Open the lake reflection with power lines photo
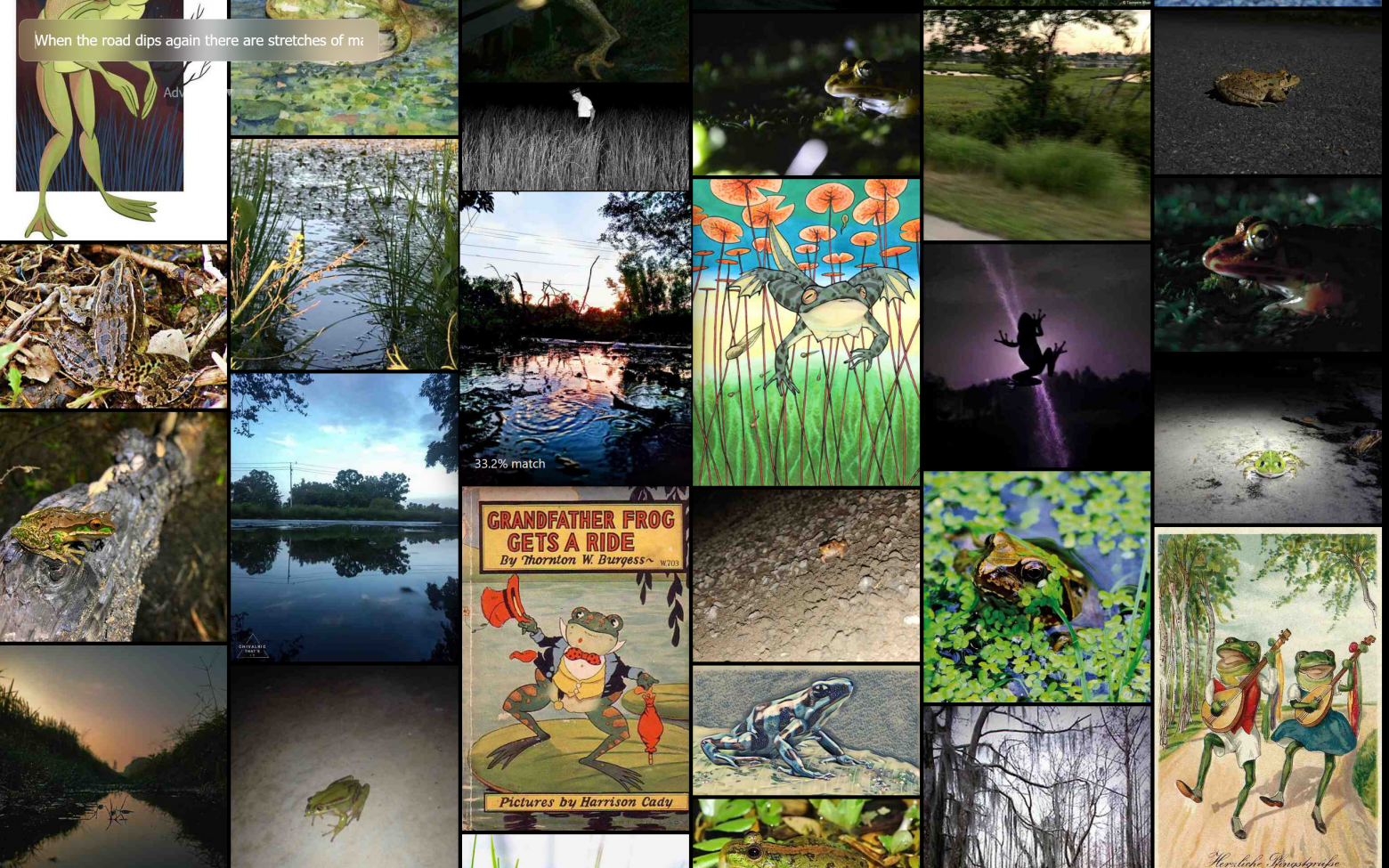 [x=344, y=516]
